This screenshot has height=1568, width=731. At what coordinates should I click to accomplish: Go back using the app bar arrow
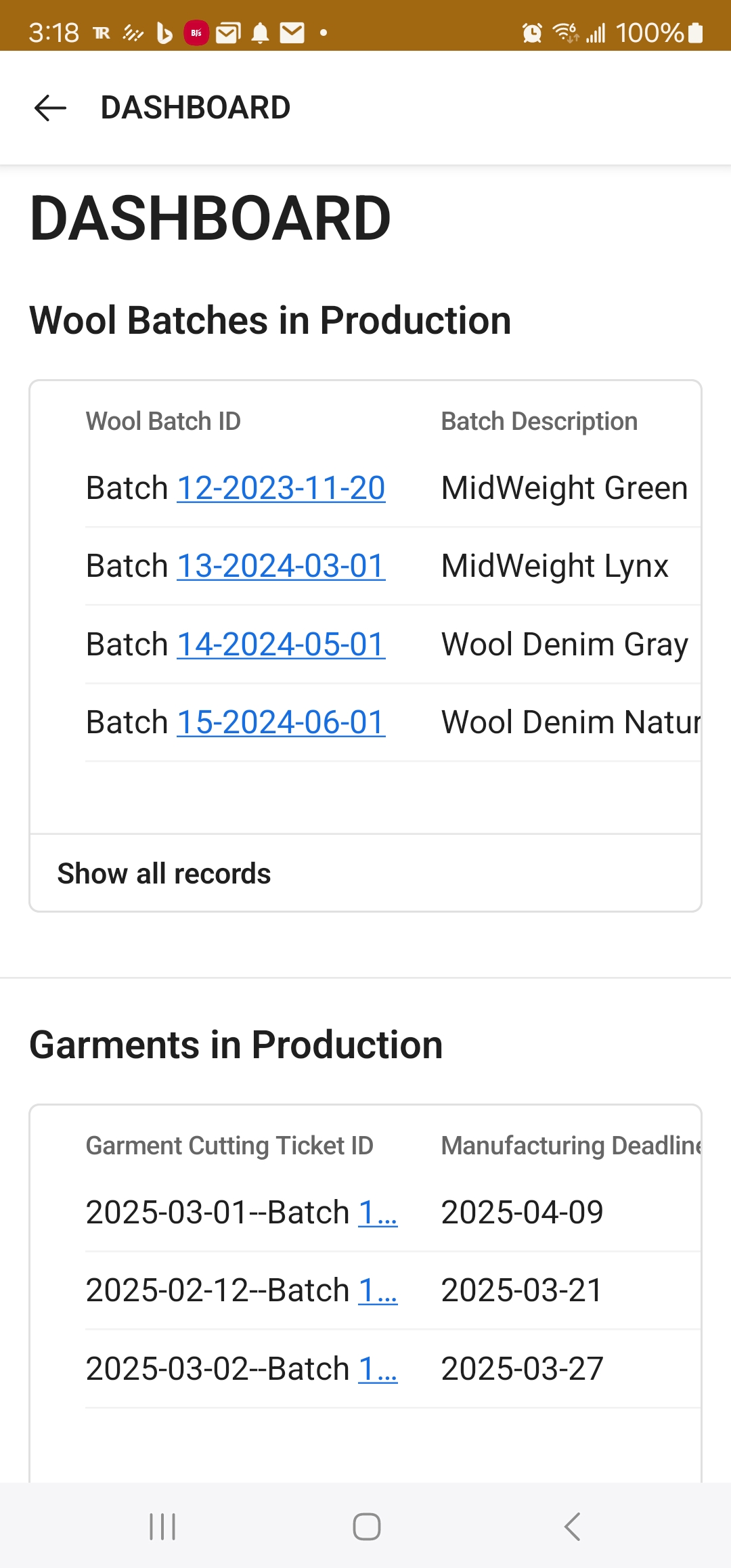(50, 108)
